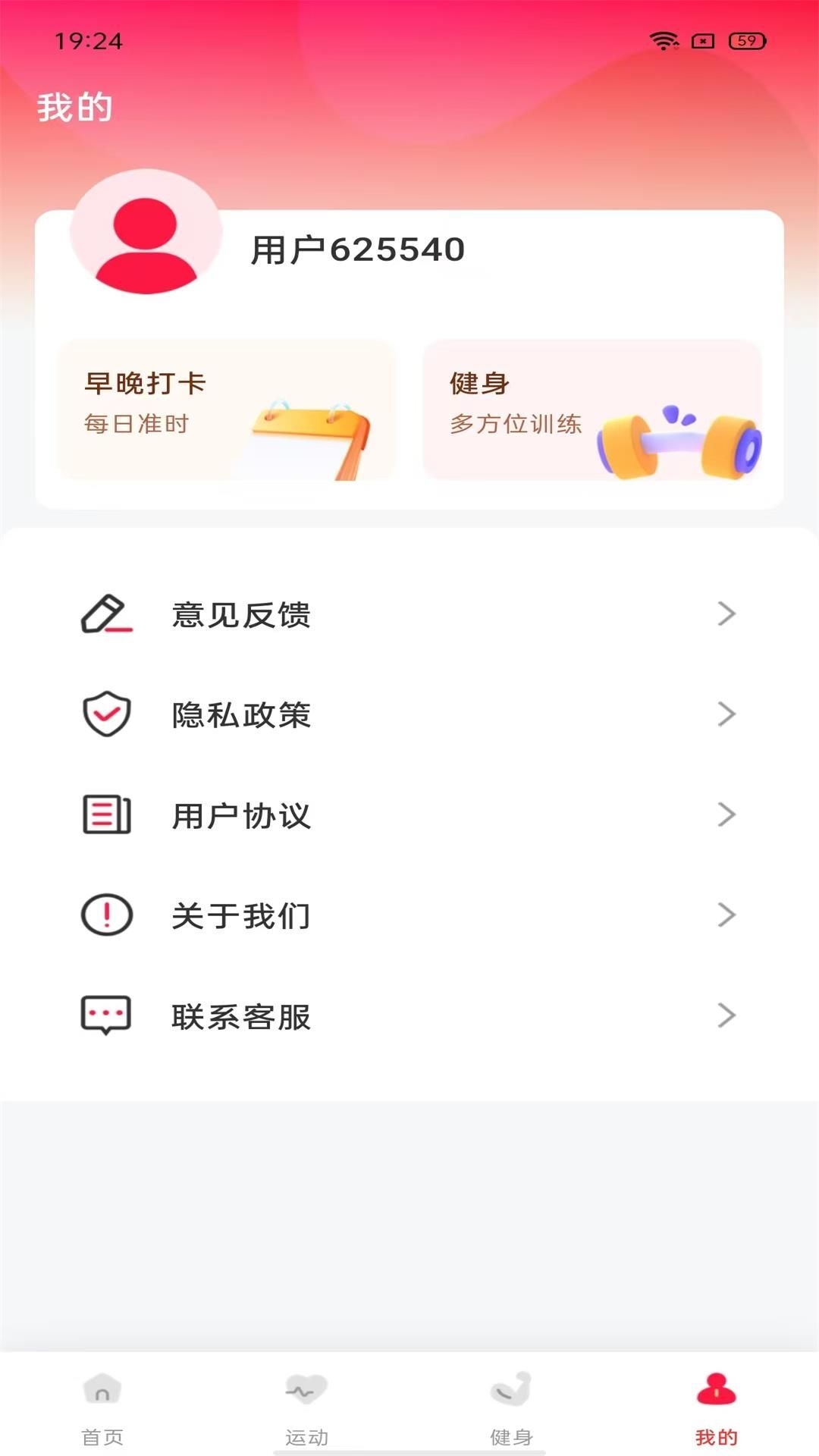Click the chevron next to 隐私政策

727,713
